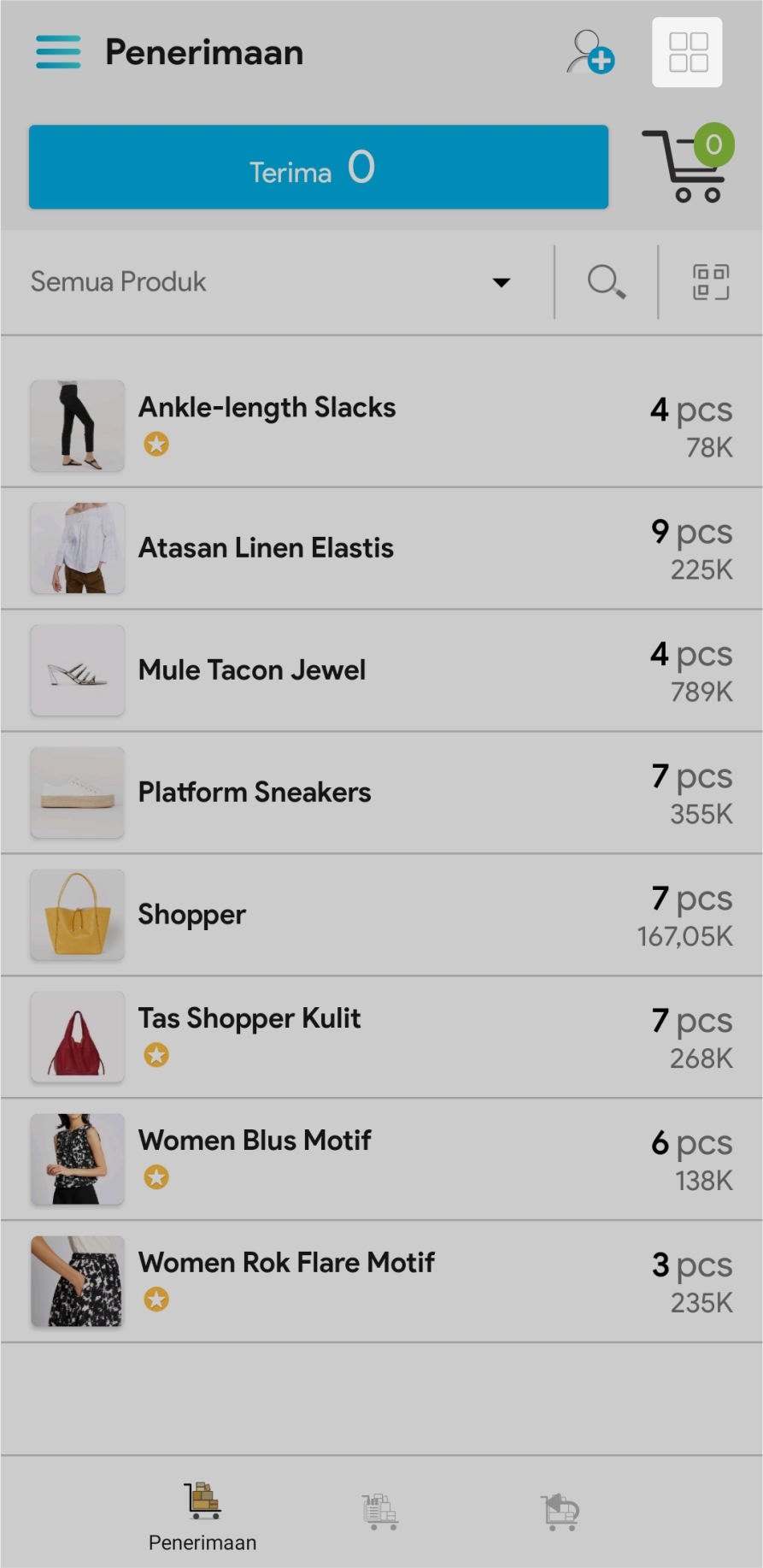Select Ankle-length Slacks
This screenshot has height=1568, width=763.
[x=381, y=426]
